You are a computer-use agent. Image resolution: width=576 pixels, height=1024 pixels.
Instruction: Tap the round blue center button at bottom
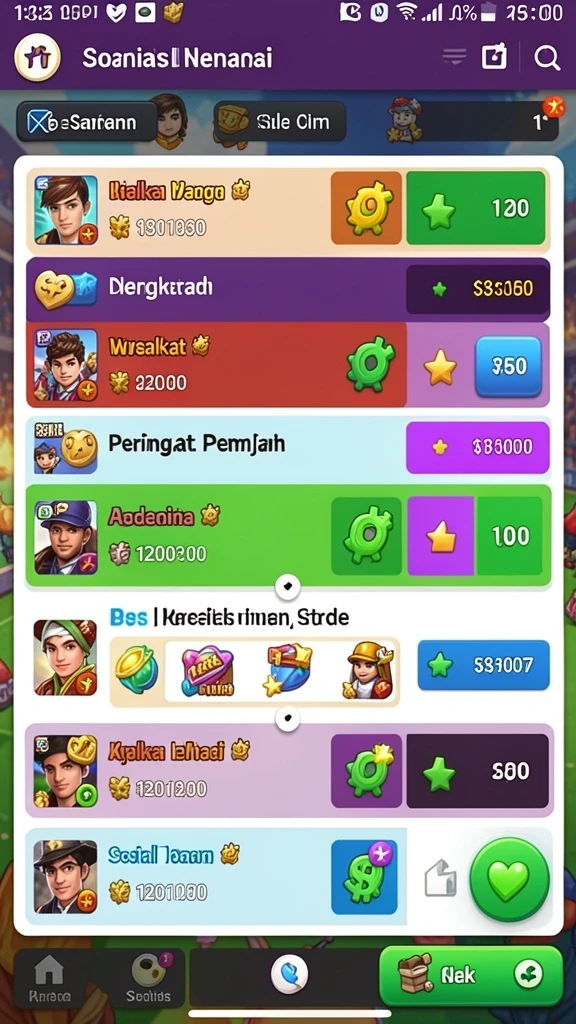289,976
